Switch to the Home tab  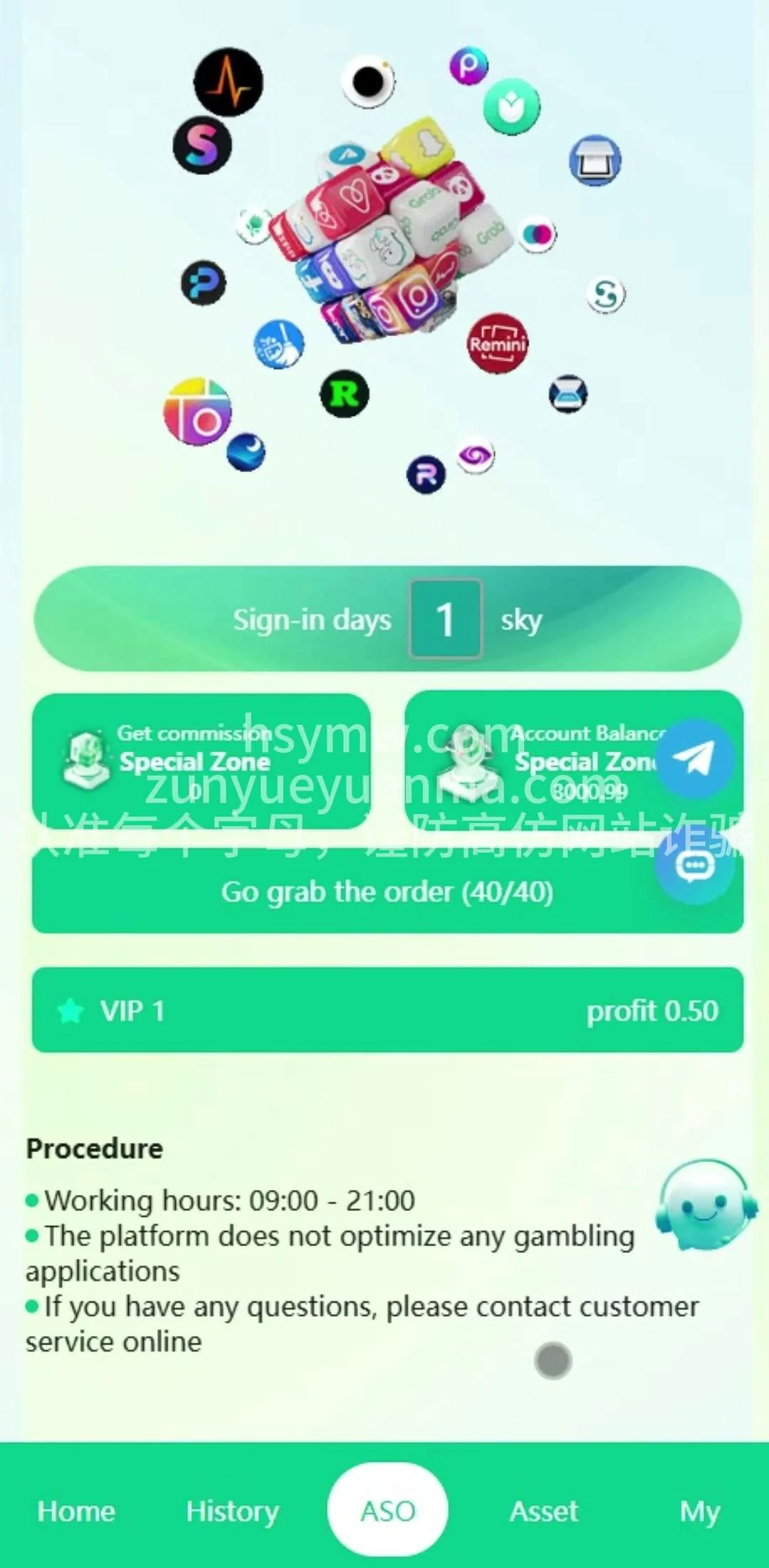coord(76,1511)
